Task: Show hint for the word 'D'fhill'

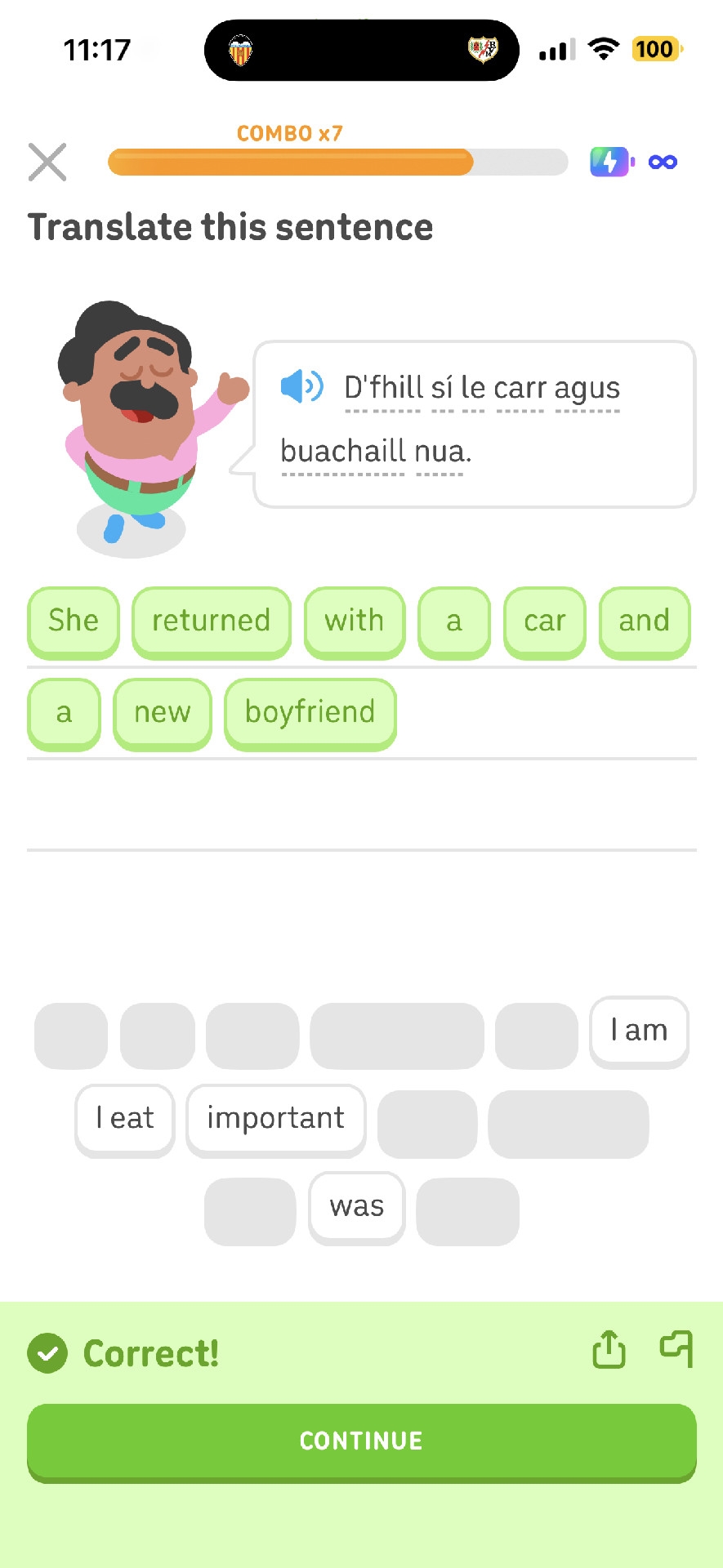Action: 383,387
